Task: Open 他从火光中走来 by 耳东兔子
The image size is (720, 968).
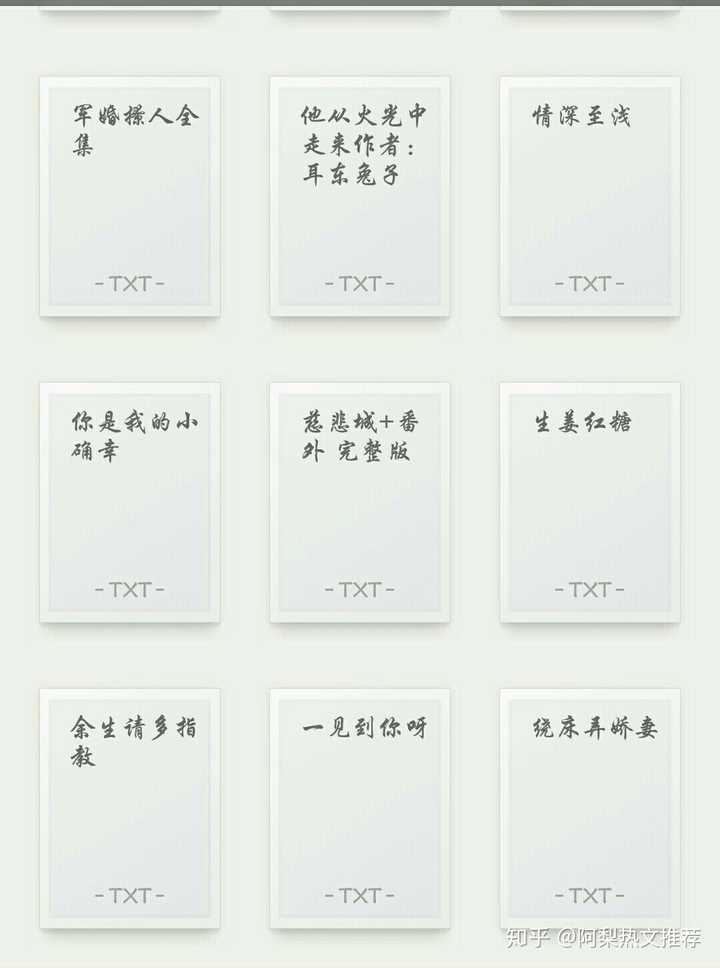Action: pyautogui.click(x=360, y=197)
